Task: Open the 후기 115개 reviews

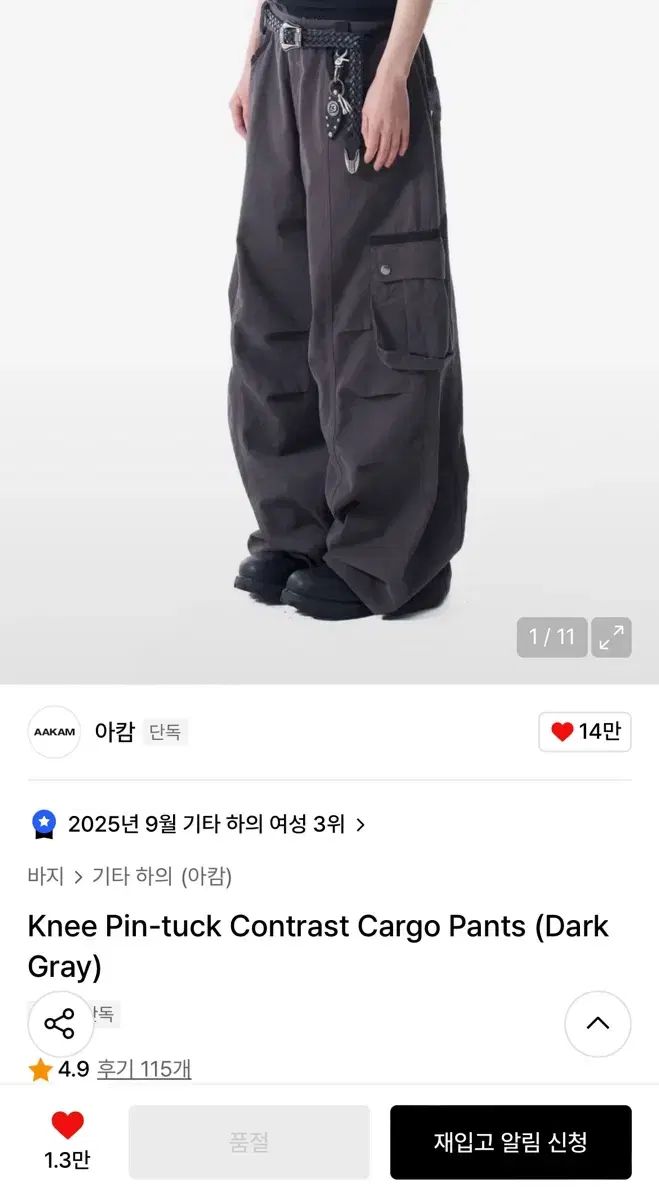Action: (x=144, y=1069)
